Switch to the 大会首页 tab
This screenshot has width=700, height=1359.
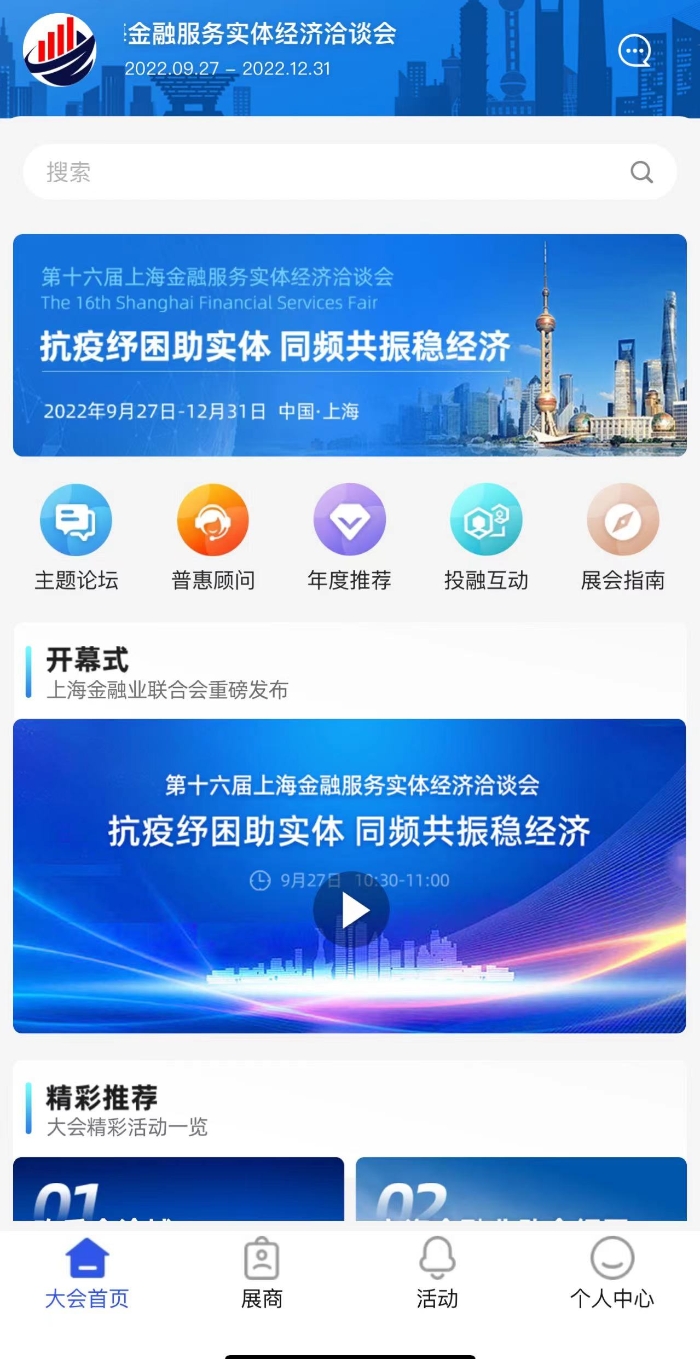click(x=87, y=1274)
